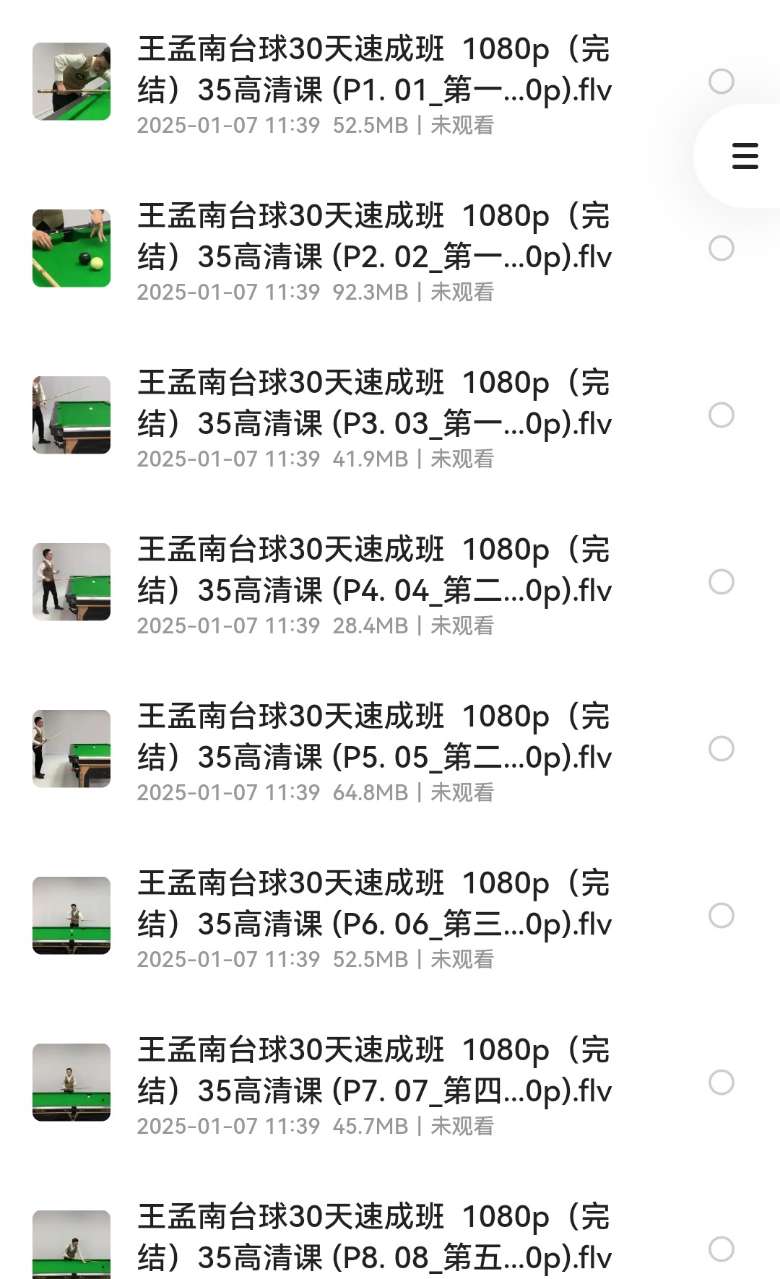Open the P2. 02 video file

coord(373,237)
